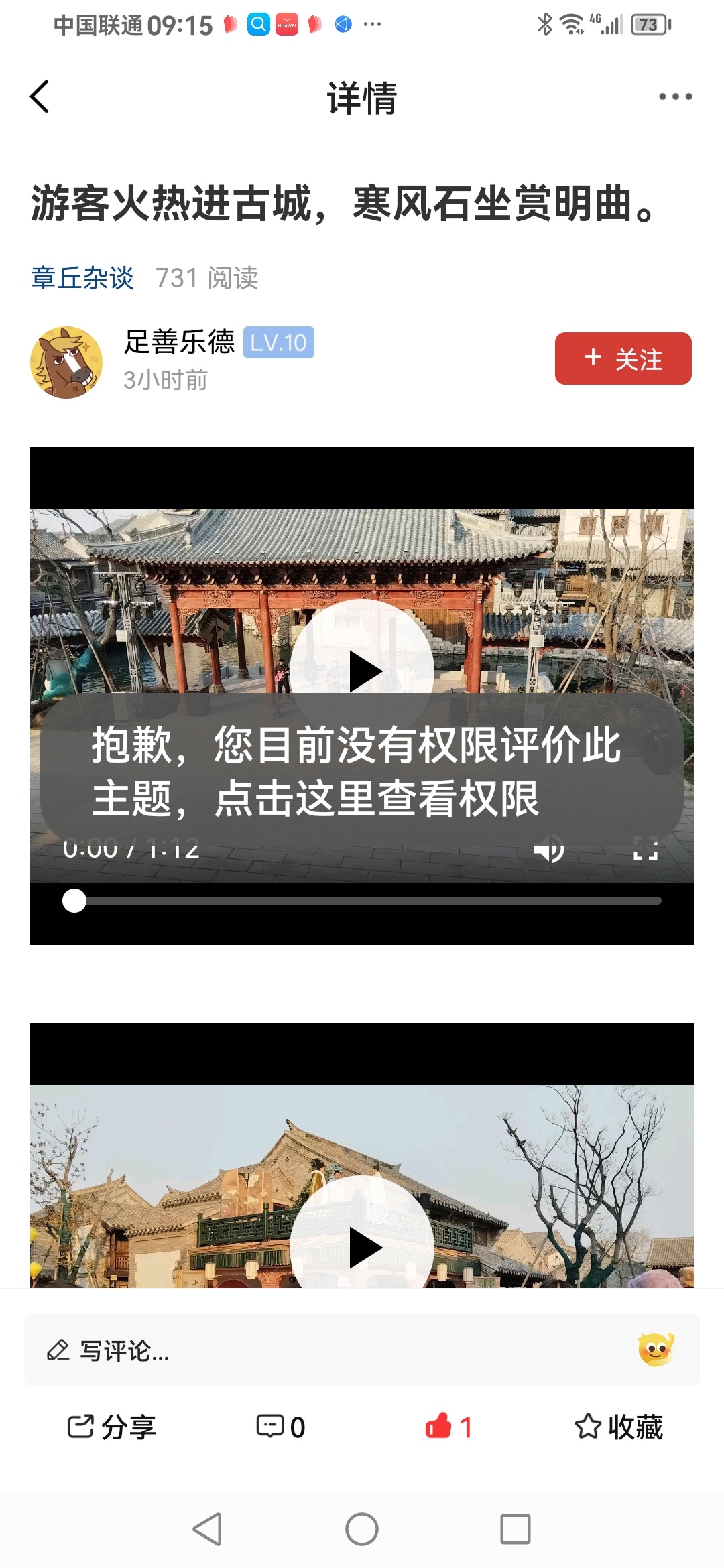724x1568 pixels.
Task: Open author 足善乐德's avatar
Action: 66,362
